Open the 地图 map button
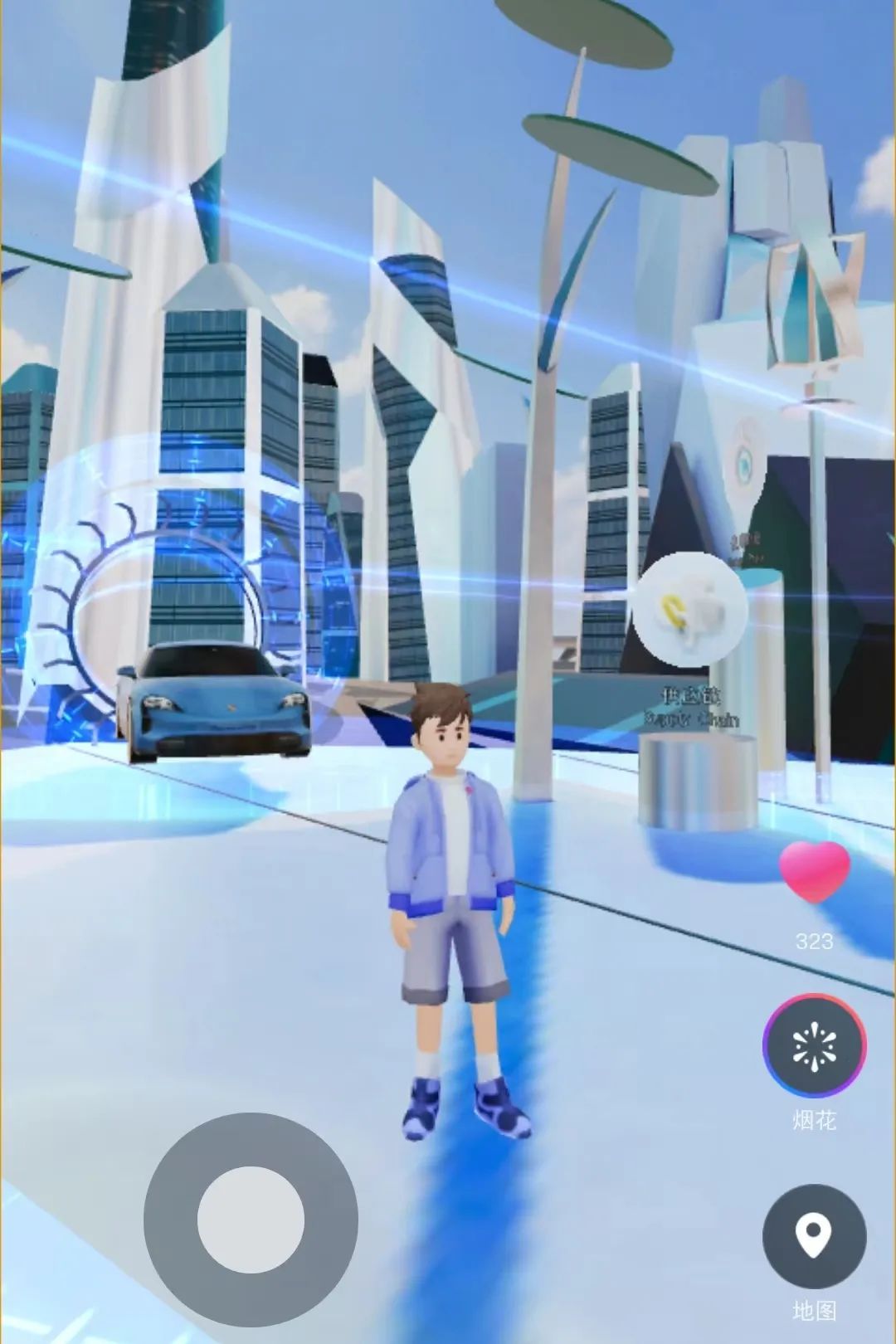 [x=814, y=1236]
